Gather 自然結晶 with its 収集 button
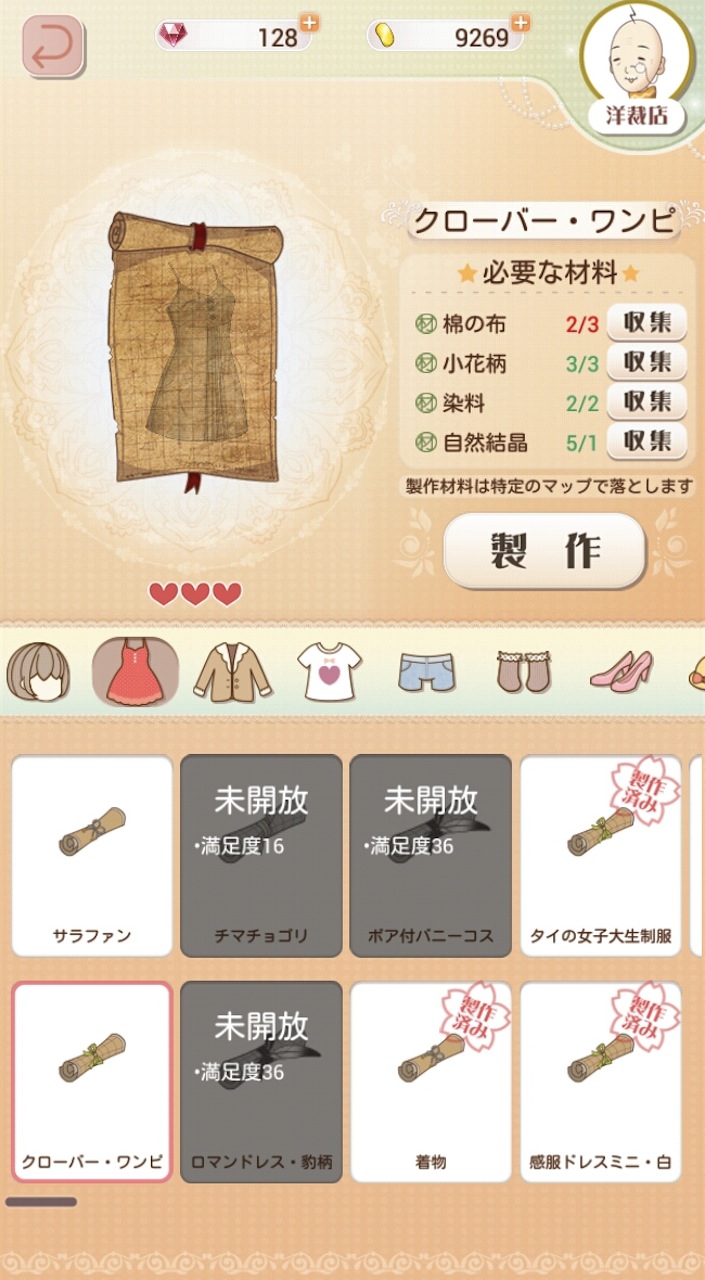 pyautogui.click(x=646, y=441)
